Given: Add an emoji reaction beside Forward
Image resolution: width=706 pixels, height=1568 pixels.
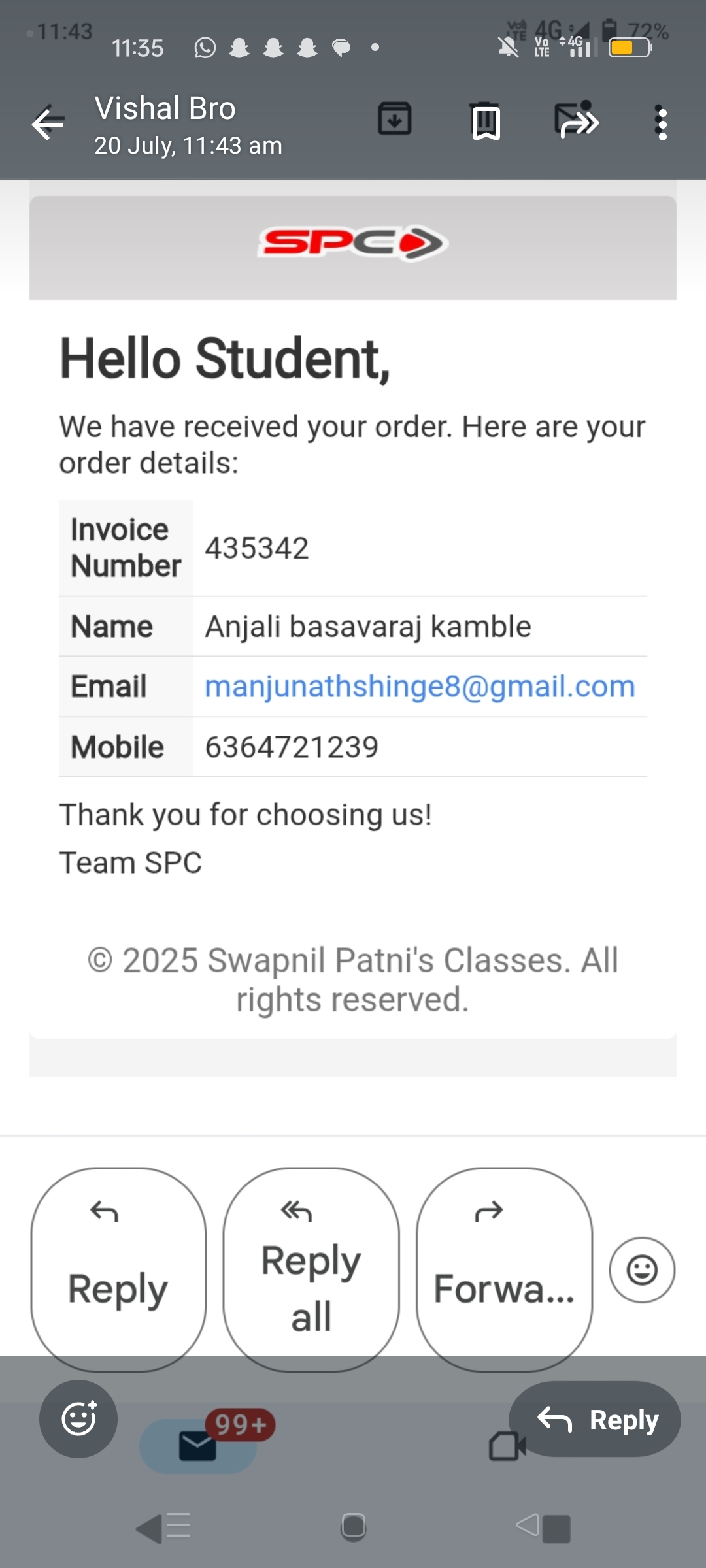Looking at the screenshot, I should (641, 1269).
